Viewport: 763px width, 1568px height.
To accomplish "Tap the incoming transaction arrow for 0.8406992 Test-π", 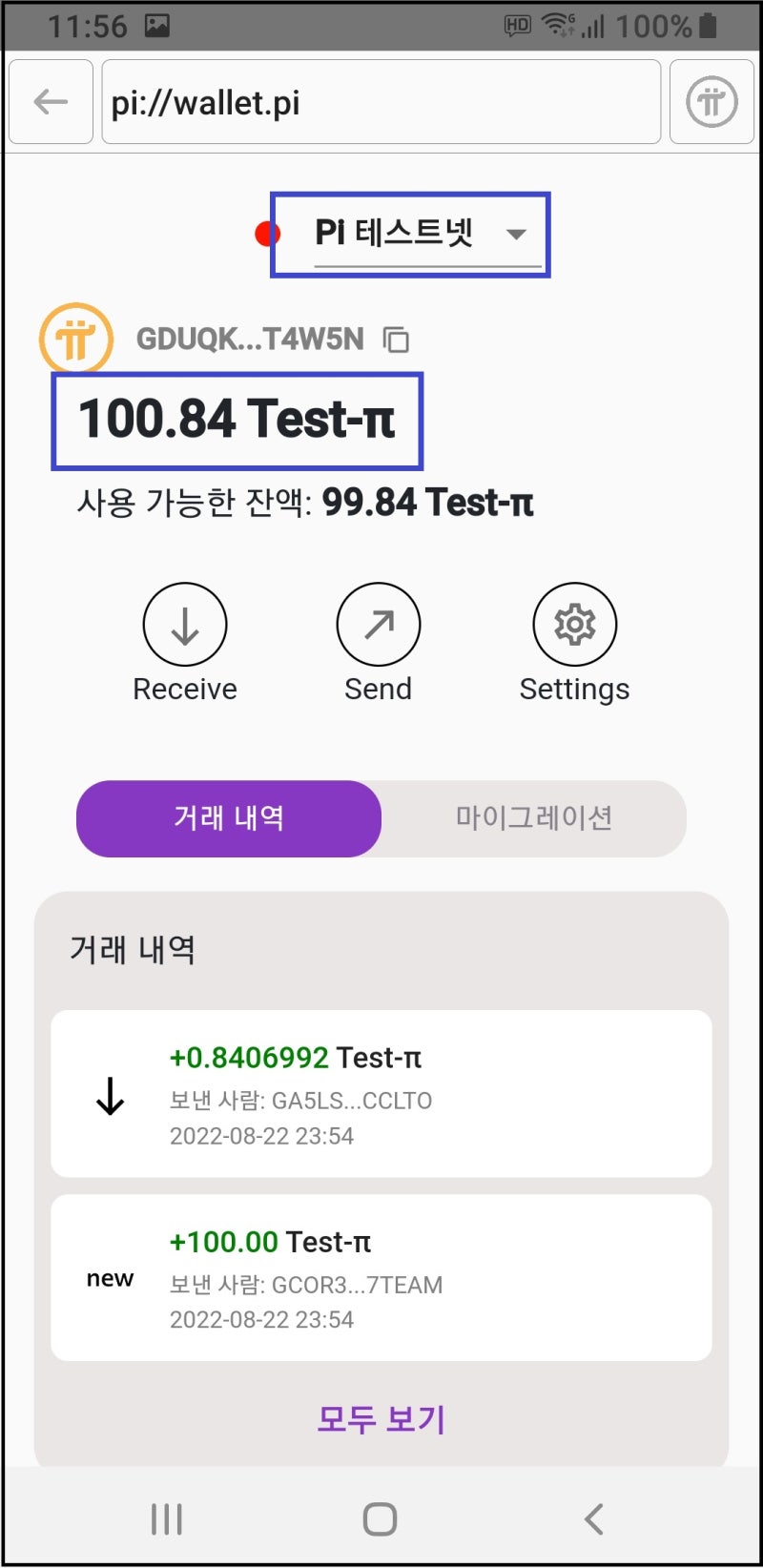I will (109, 1097).
